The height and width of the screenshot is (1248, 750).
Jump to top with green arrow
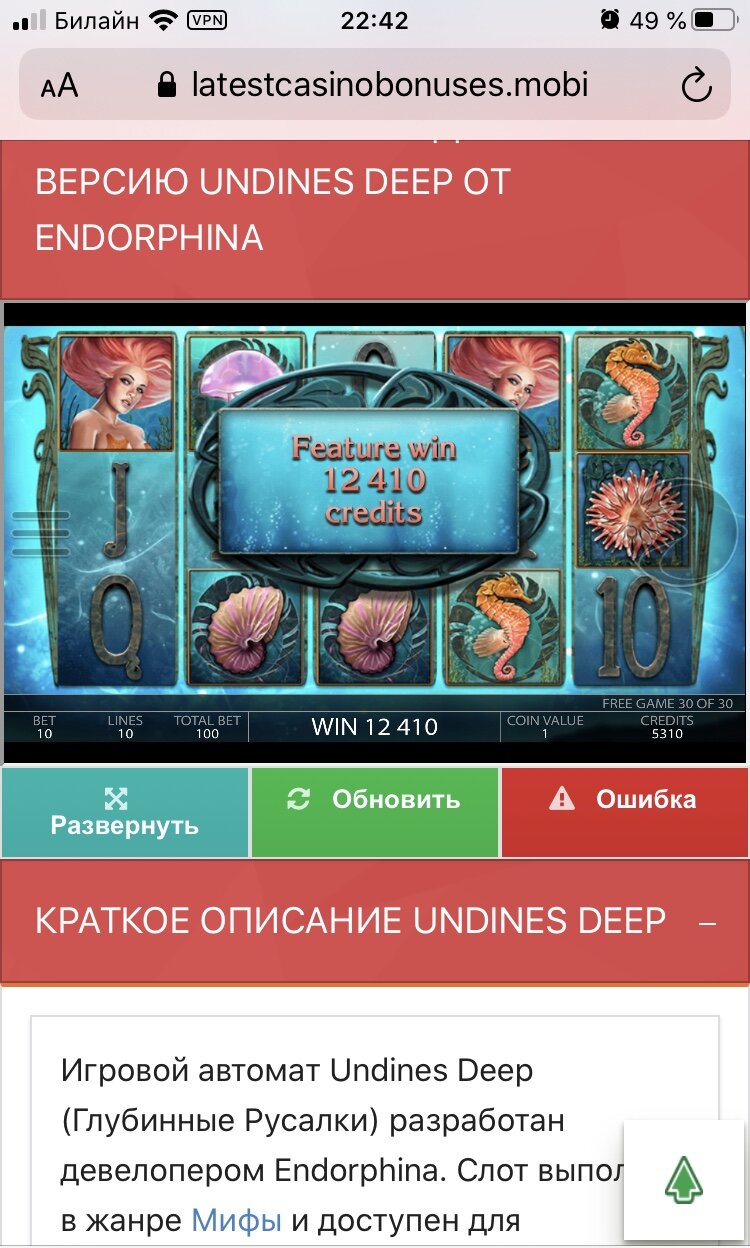(684, 1180)
